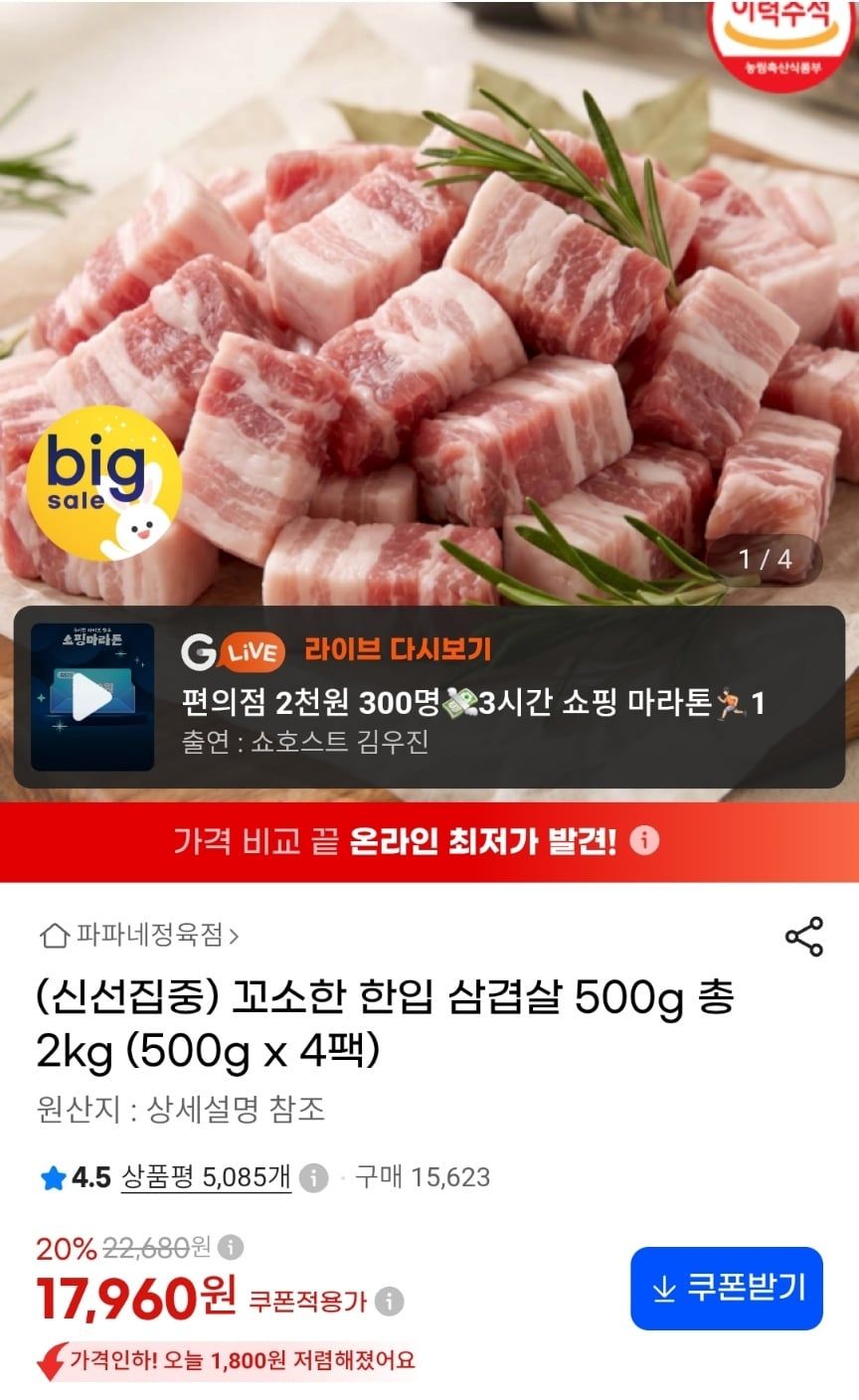Open the 파파네정육점 store page
The image size is (859, 1400).
tap(139, 935)
